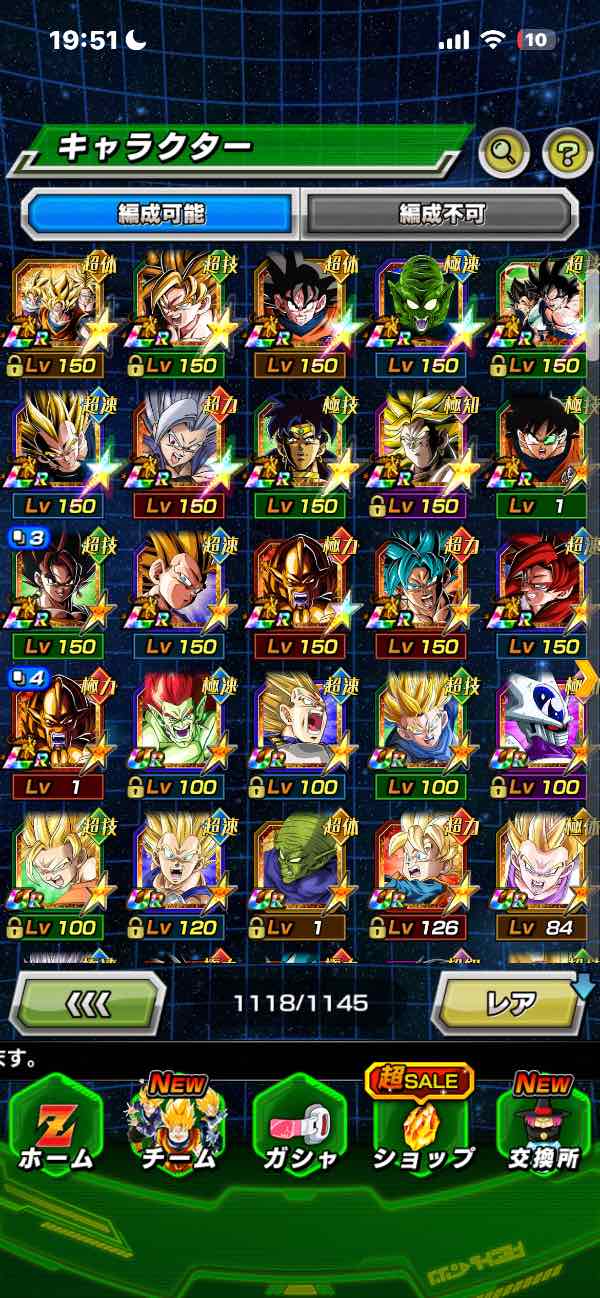Open the ショップ menu
This screenshot has width=600, height=1298.
tap(423, 1125)
